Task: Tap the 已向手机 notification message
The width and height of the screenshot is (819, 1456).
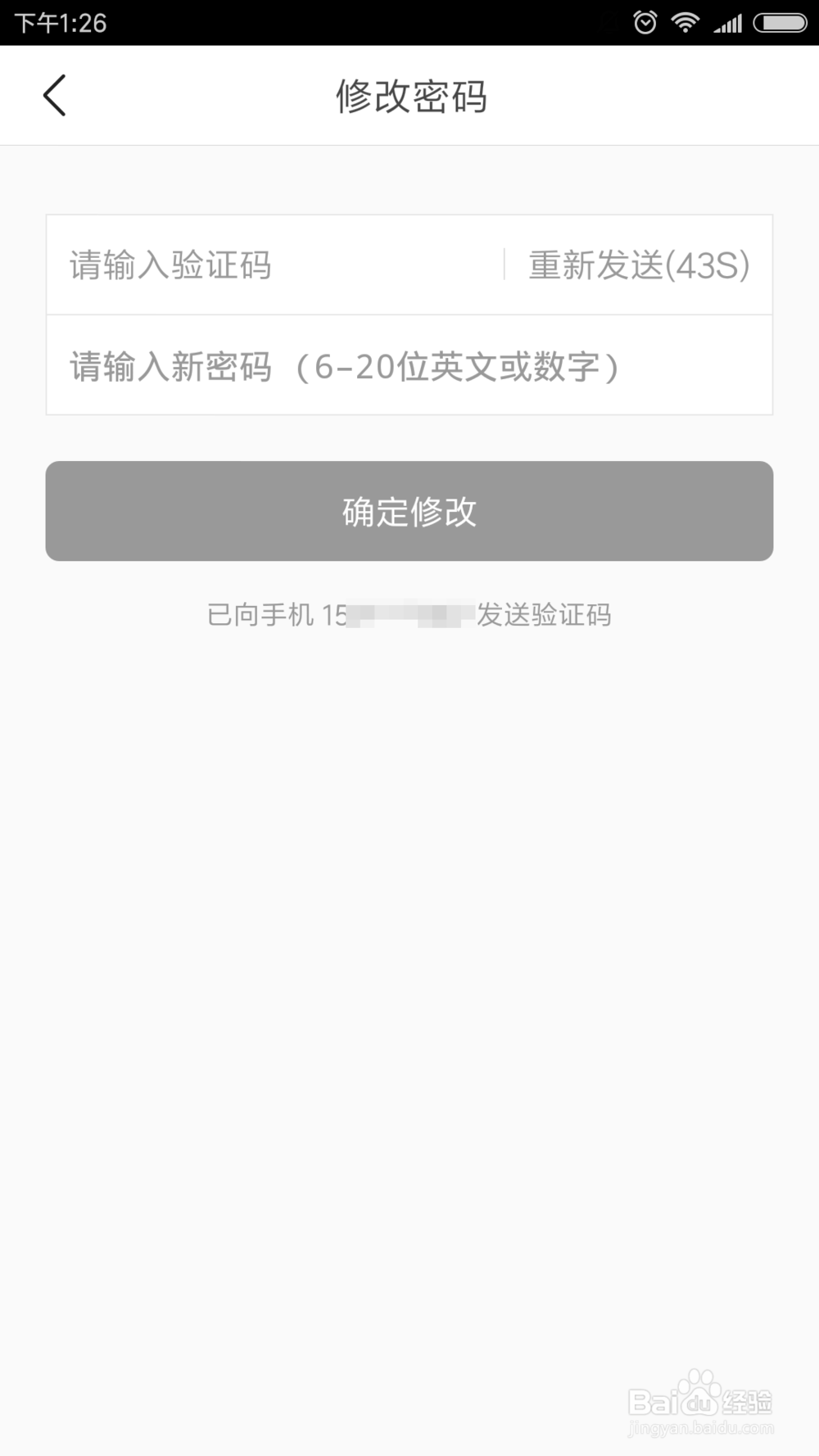Action: (x=409, y=616)
